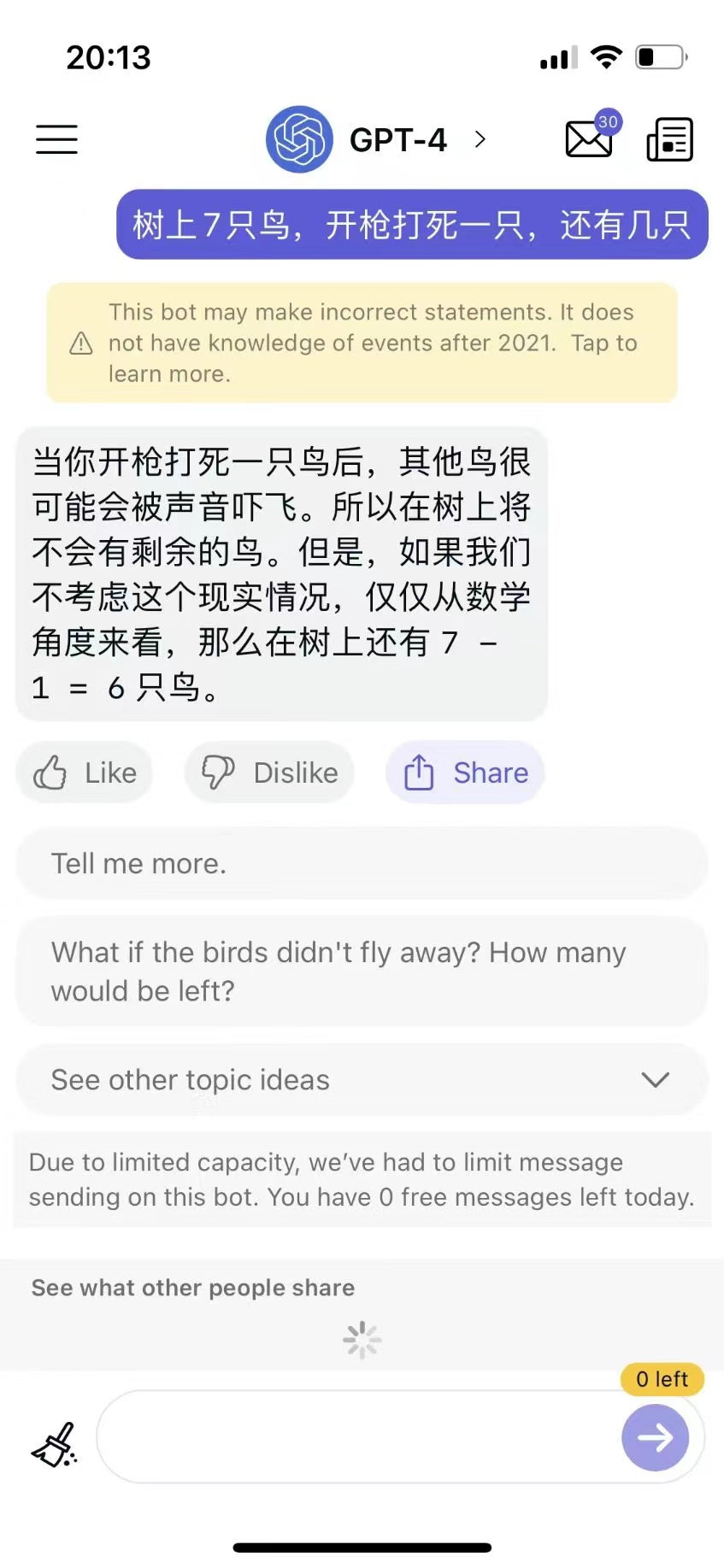Send the message with the arrow button
Screen dimensions: 724x1568
click(x=656, y=1438)
